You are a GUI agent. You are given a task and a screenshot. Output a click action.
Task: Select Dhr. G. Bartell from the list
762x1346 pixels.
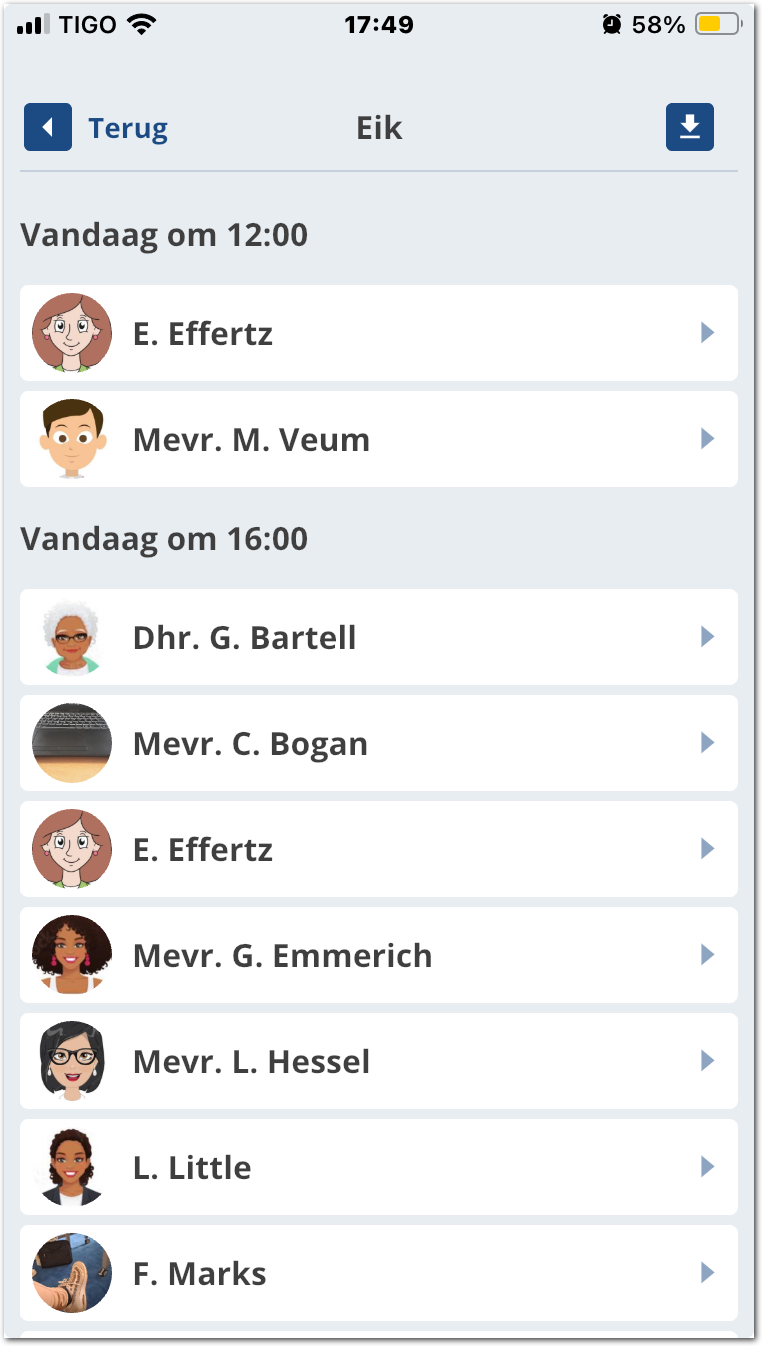(x=378, y=637)
